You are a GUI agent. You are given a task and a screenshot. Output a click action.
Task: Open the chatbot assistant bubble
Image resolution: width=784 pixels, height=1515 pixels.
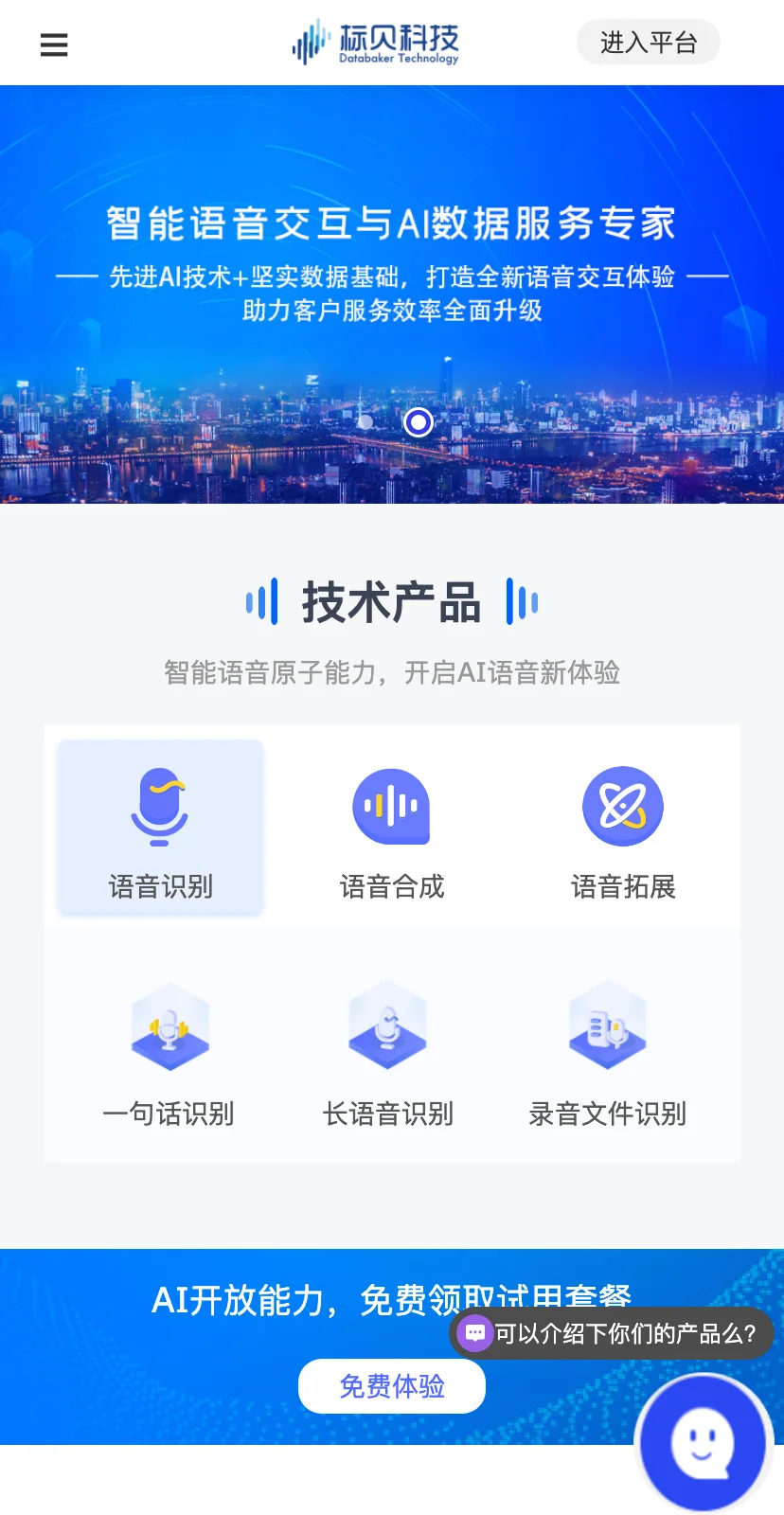pos(703,1443)
